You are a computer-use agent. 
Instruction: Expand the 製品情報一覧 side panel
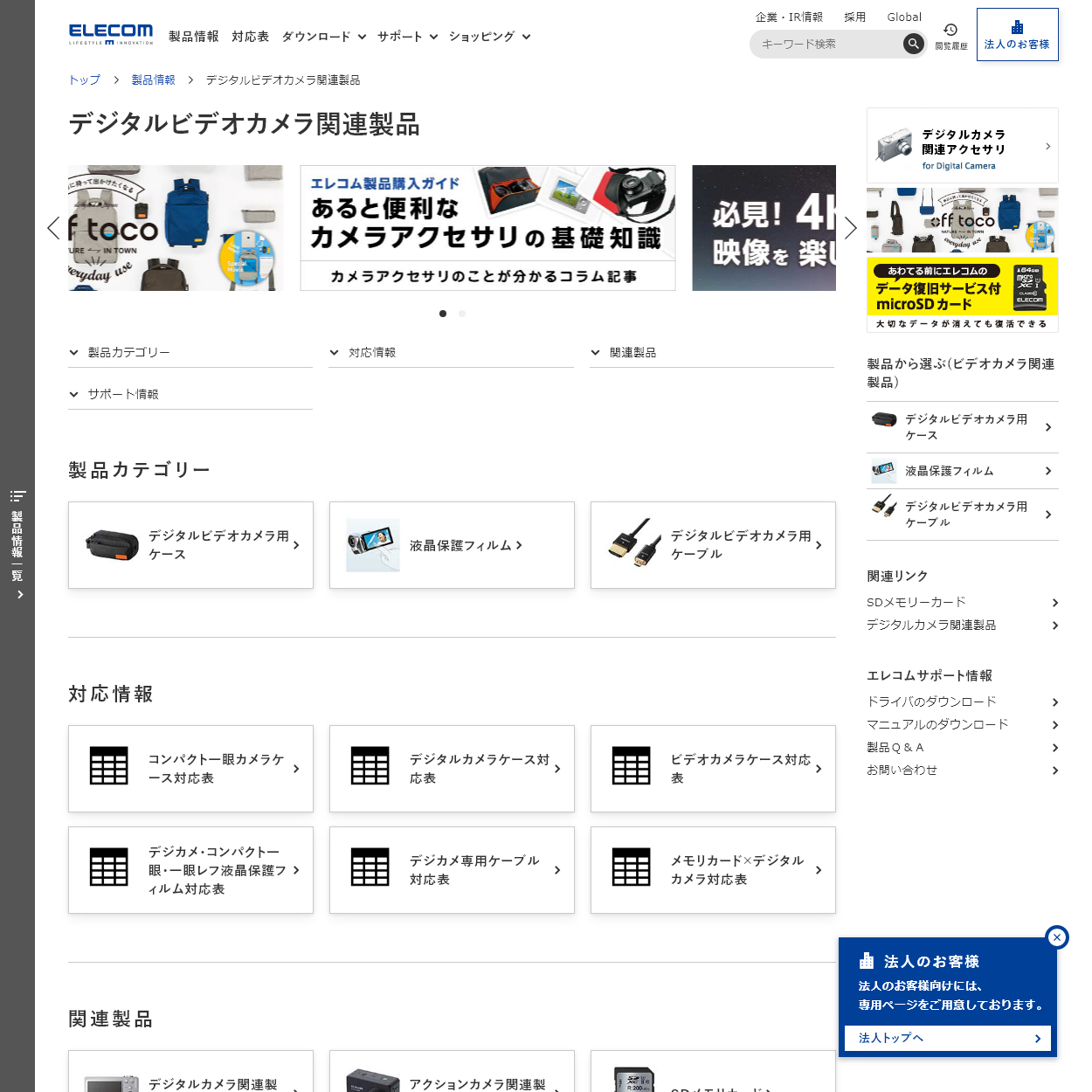[17, 546]
